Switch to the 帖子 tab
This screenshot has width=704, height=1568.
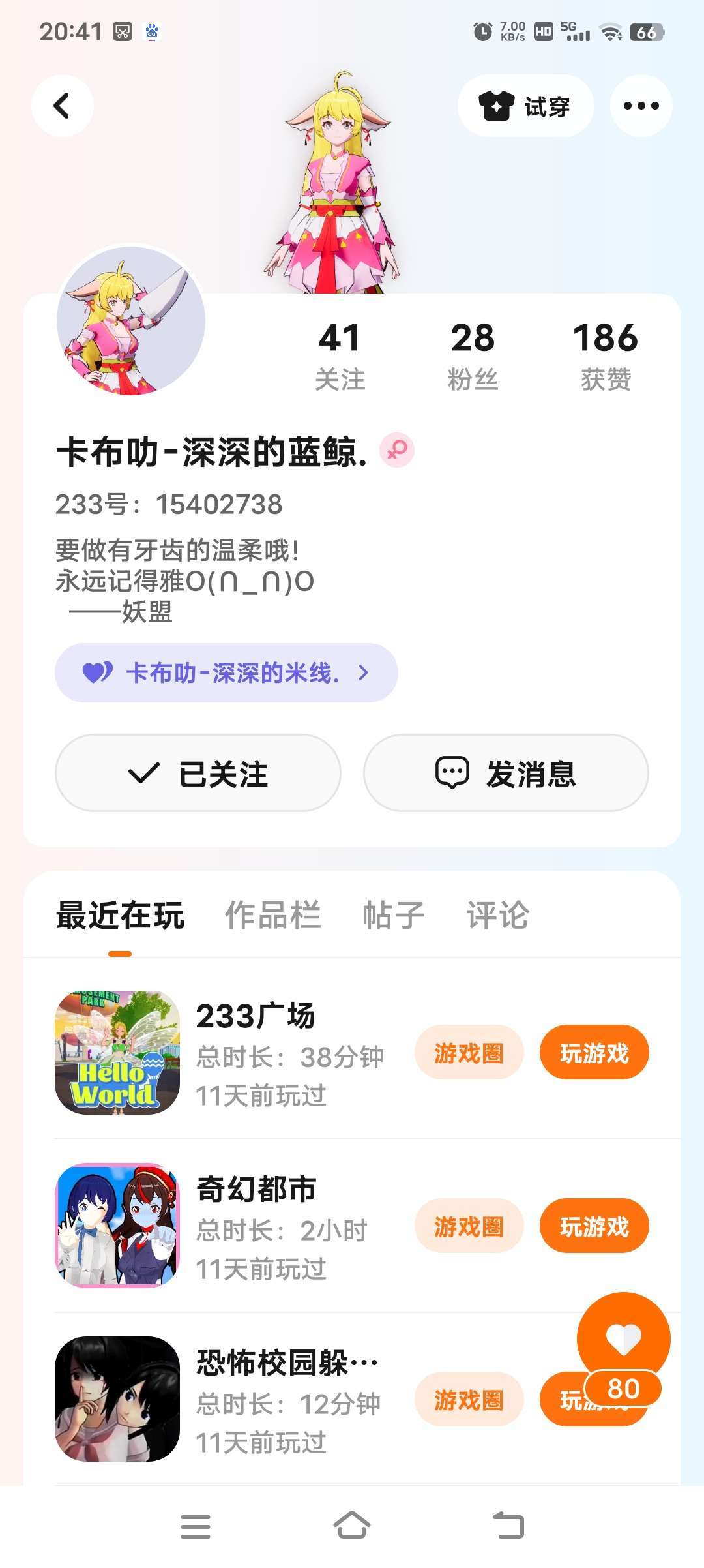pyautogui.click(x=393, y=915)
